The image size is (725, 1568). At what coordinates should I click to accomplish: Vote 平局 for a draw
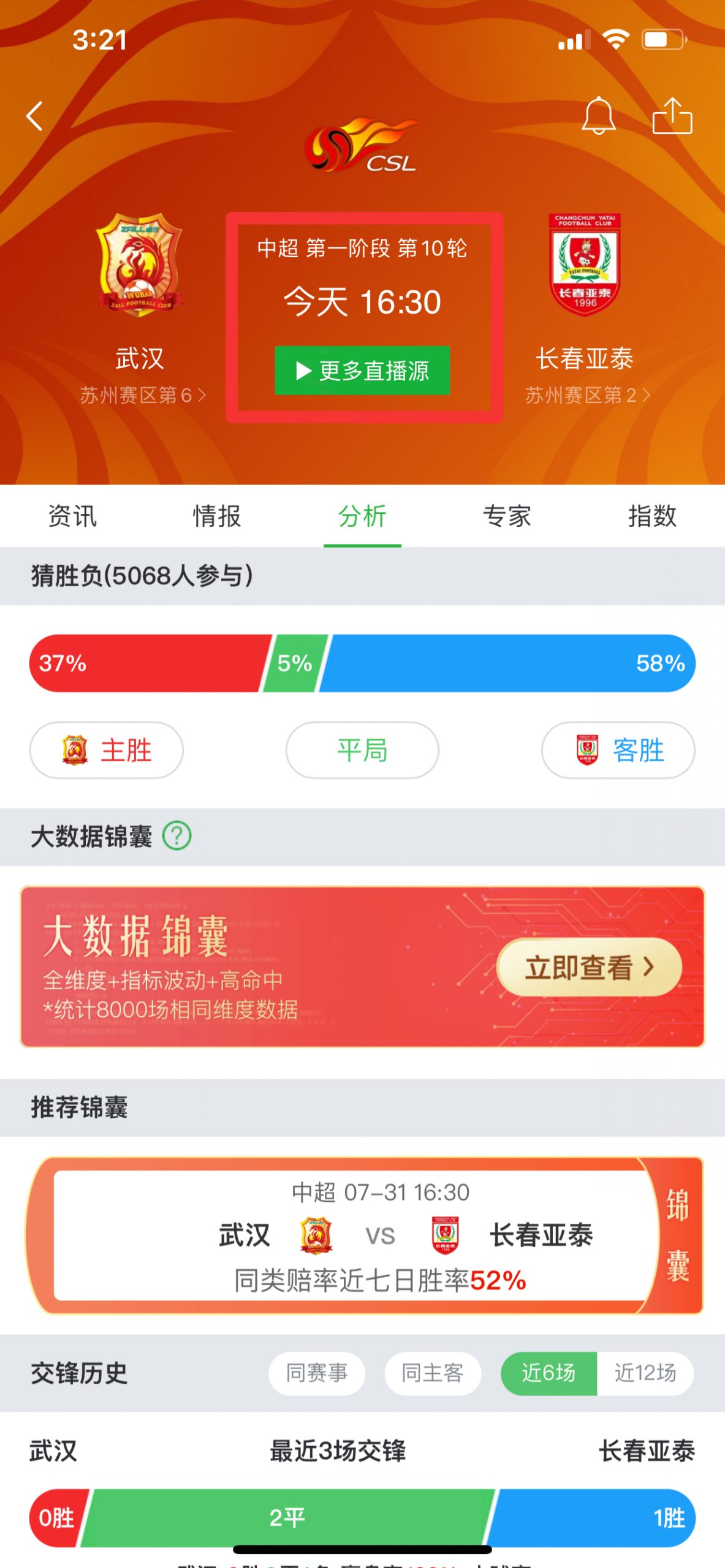pos(362,750)
